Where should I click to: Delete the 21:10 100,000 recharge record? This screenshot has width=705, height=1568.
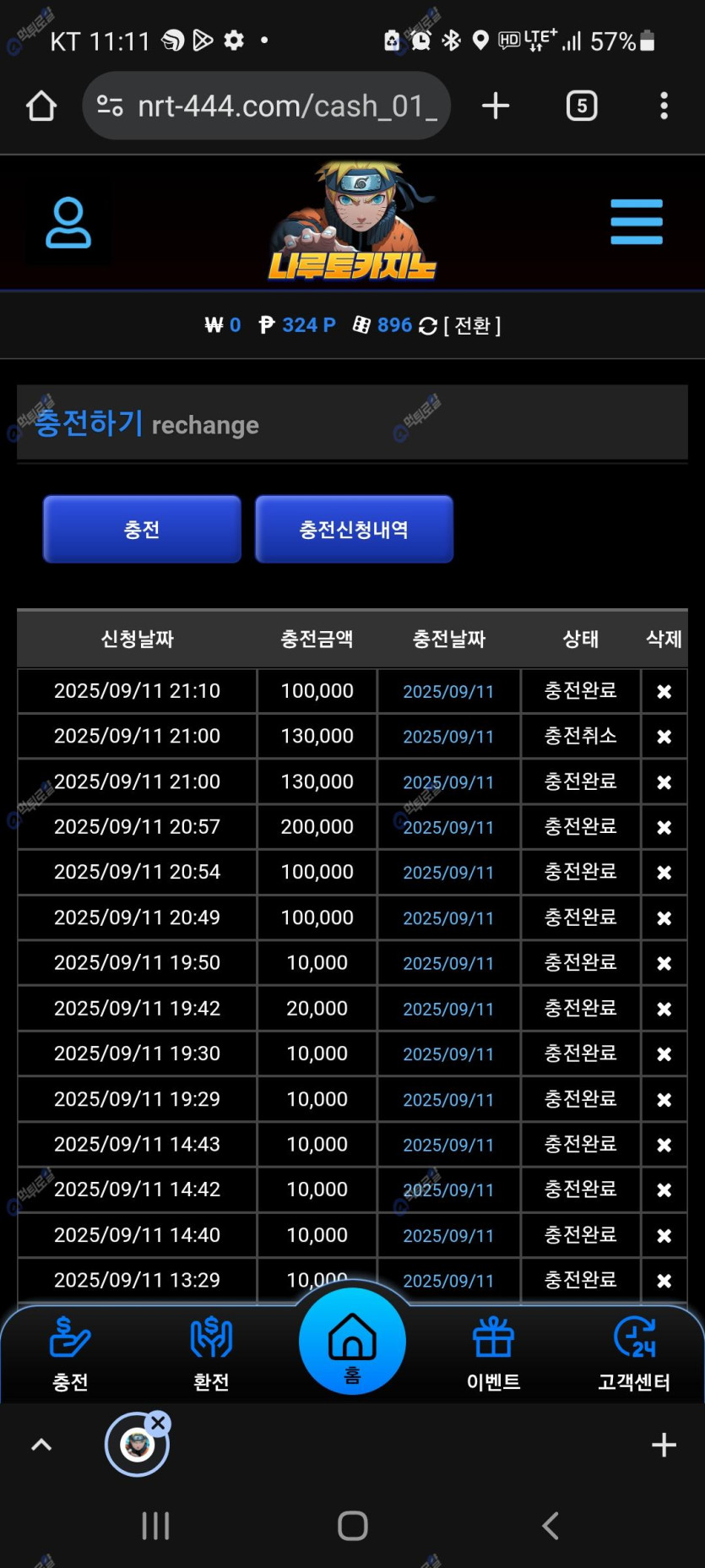[x=664, y=692]
